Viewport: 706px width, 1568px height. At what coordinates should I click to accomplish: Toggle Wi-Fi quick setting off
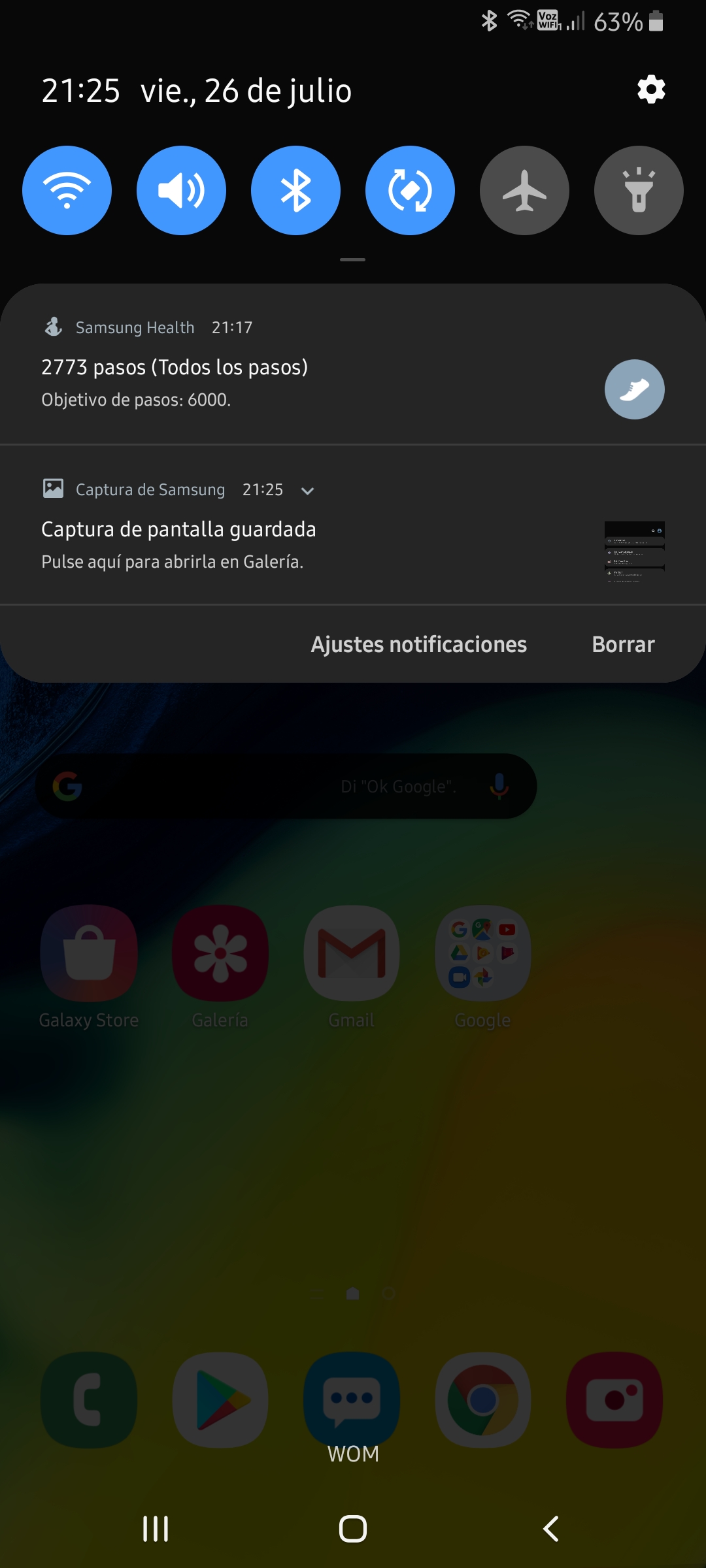click(x=67, y=190)
